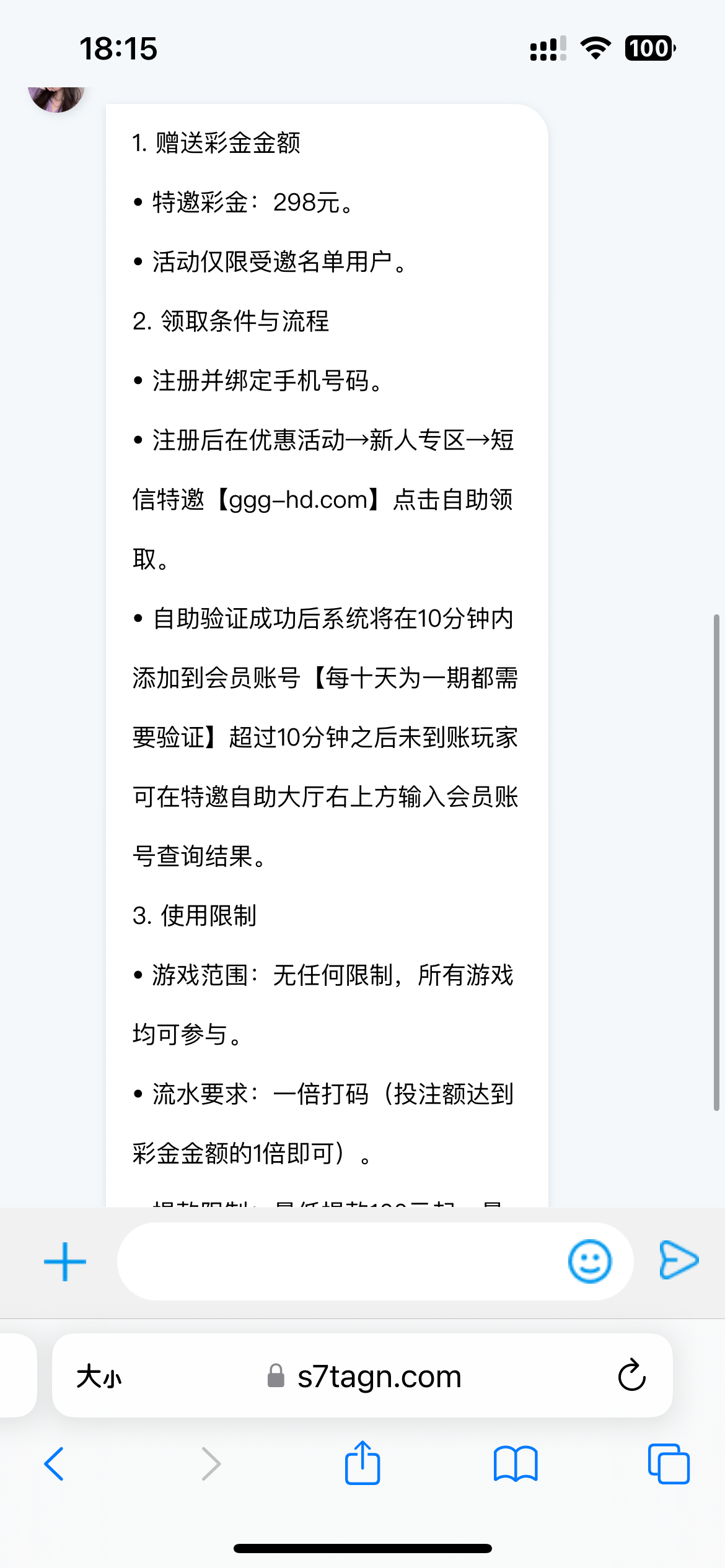Focus the chat message input field
This screenshot has height=1568, width=725.
341,1261
